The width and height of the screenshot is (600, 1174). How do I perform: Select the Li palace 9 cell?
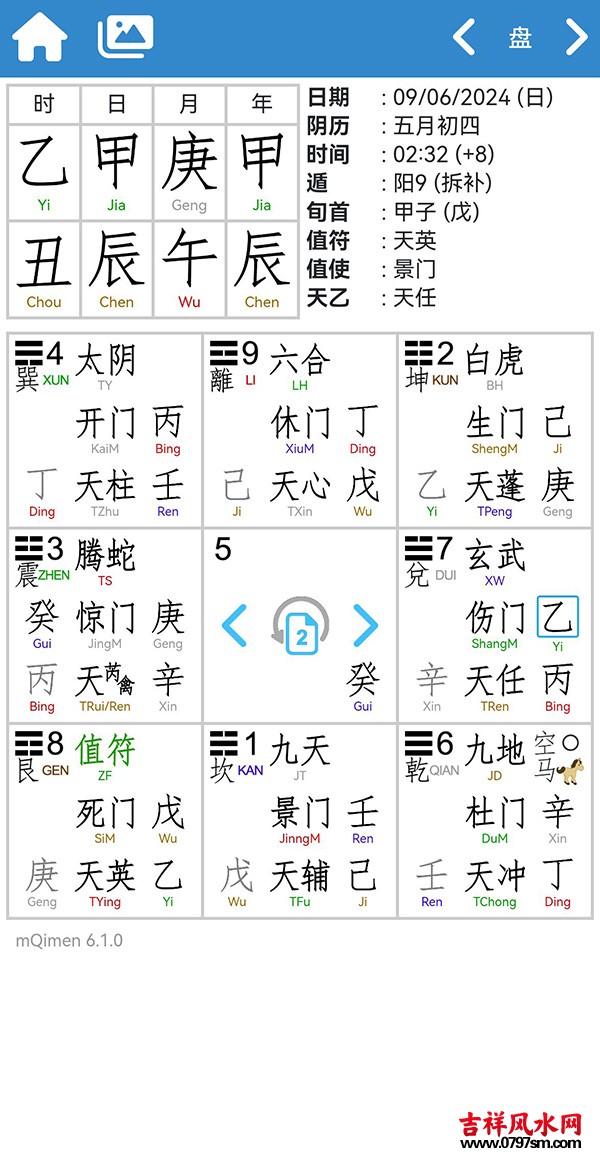pyautogui.click(x=300, y=430)
